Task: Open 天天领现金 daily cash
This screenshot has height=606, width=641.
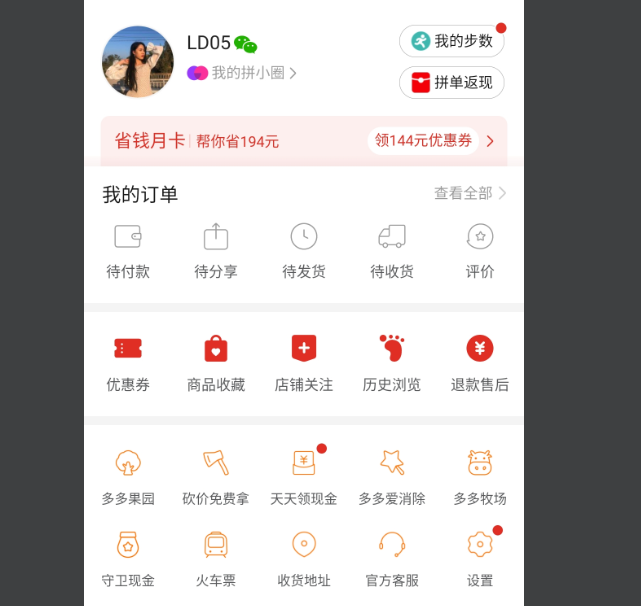Action: (x=304, y=475)
